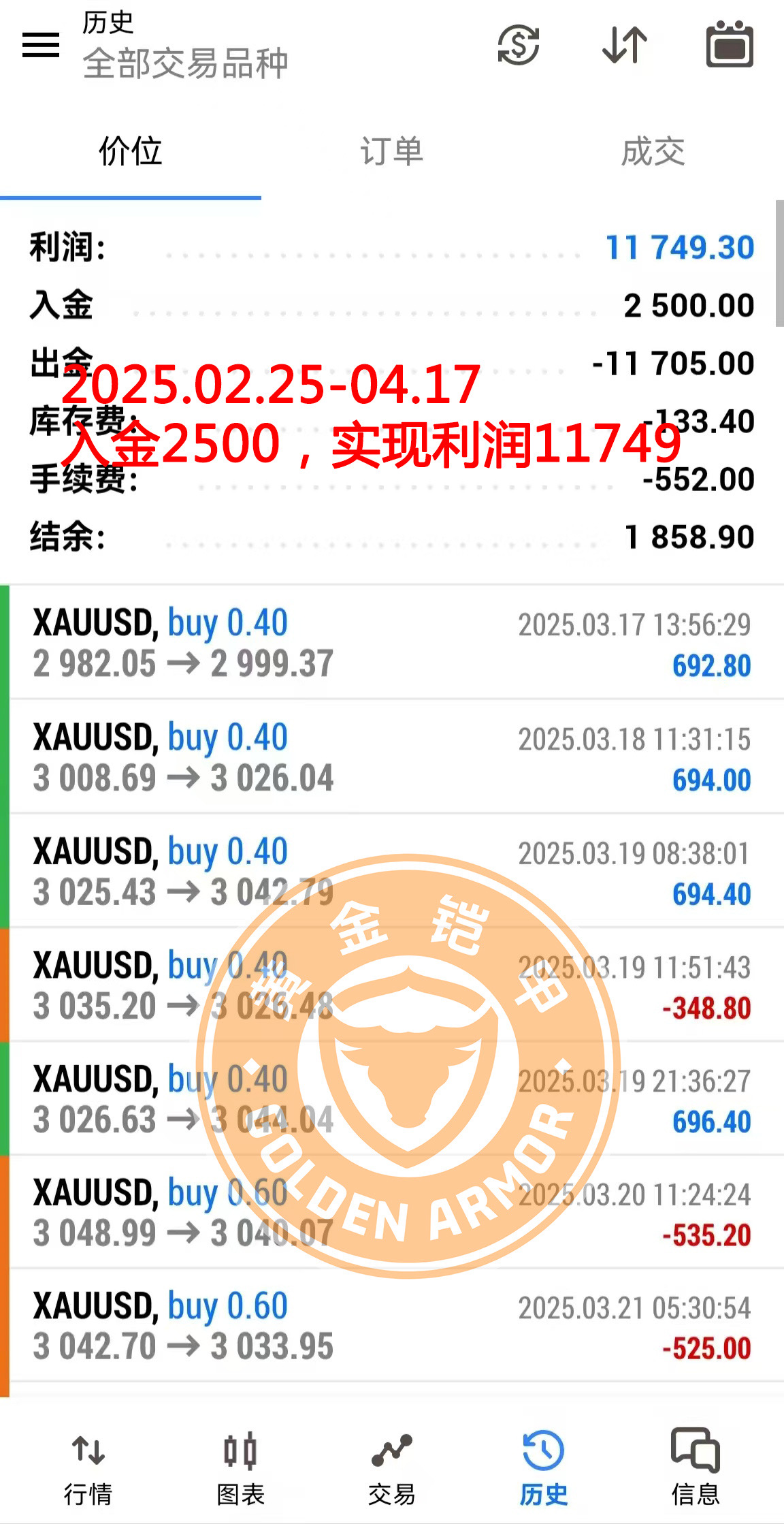Open the XAUUSD trade with loss -535.20
The image size is (784, 1524).
point(392,1212)
